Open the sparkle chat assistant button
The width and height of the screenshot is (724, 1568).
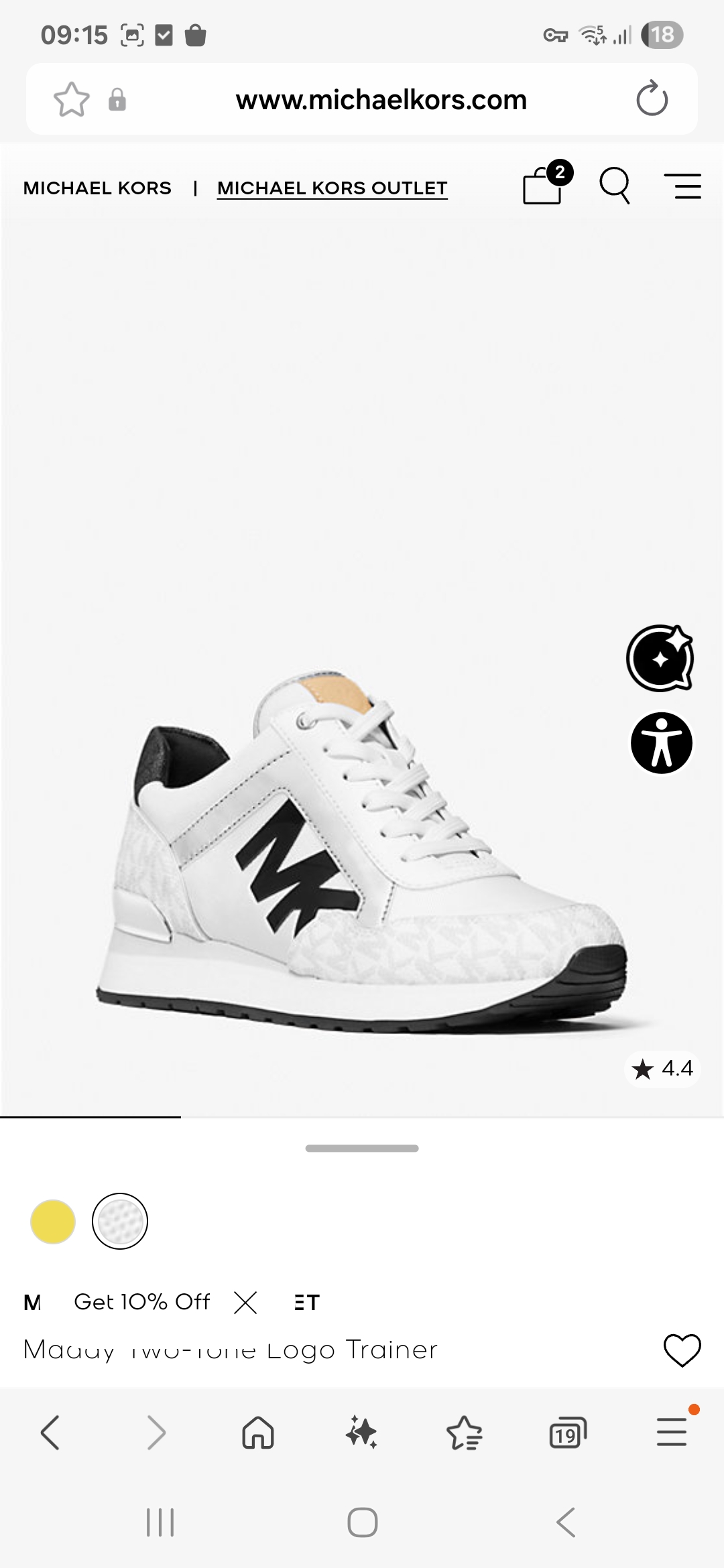(x=660, y=659)
